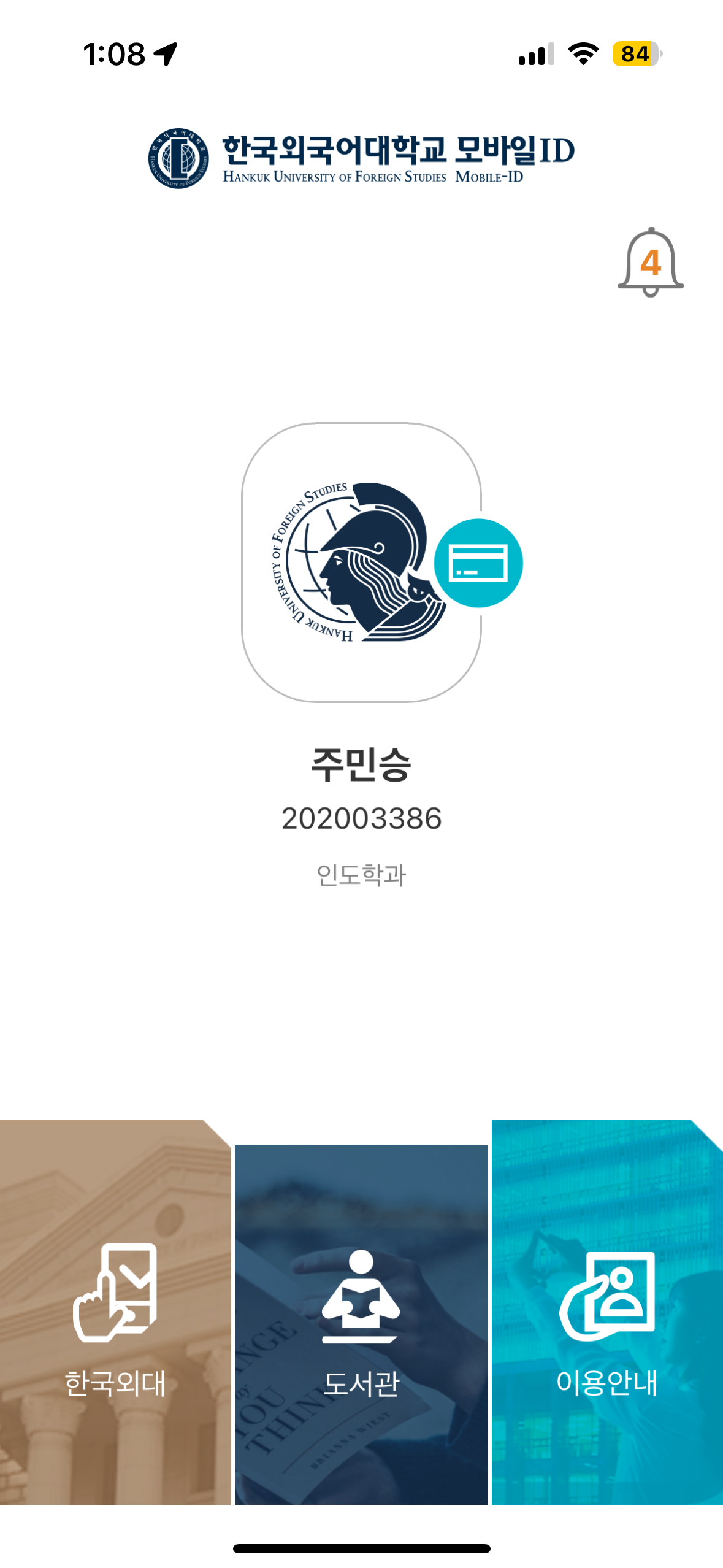The height and width of the screenshot is (1568, 723).
Task: Tap the profile image with Minerva emblem
Action: (361, 562)
